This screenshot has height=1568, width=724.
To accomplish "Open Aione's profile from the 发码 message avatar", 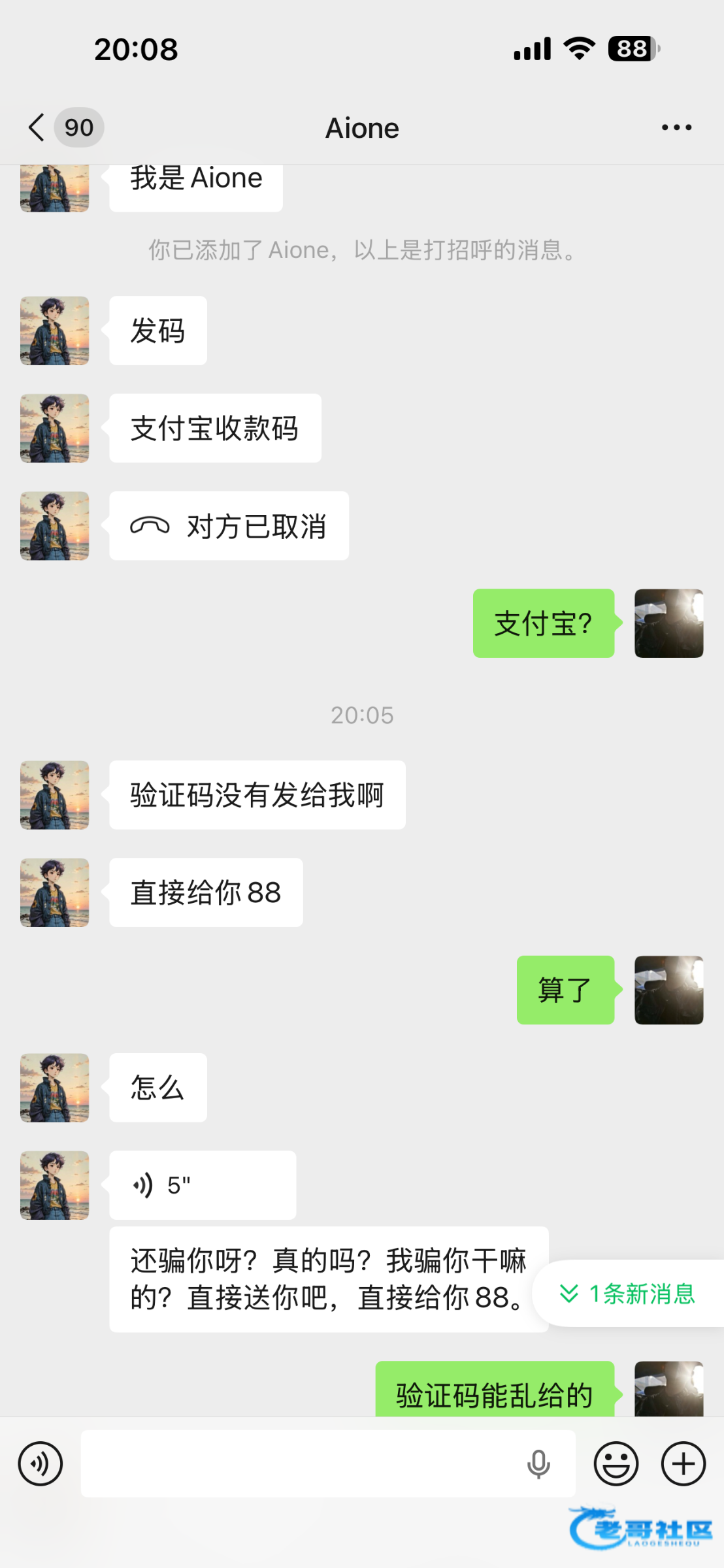I will 55,331.
